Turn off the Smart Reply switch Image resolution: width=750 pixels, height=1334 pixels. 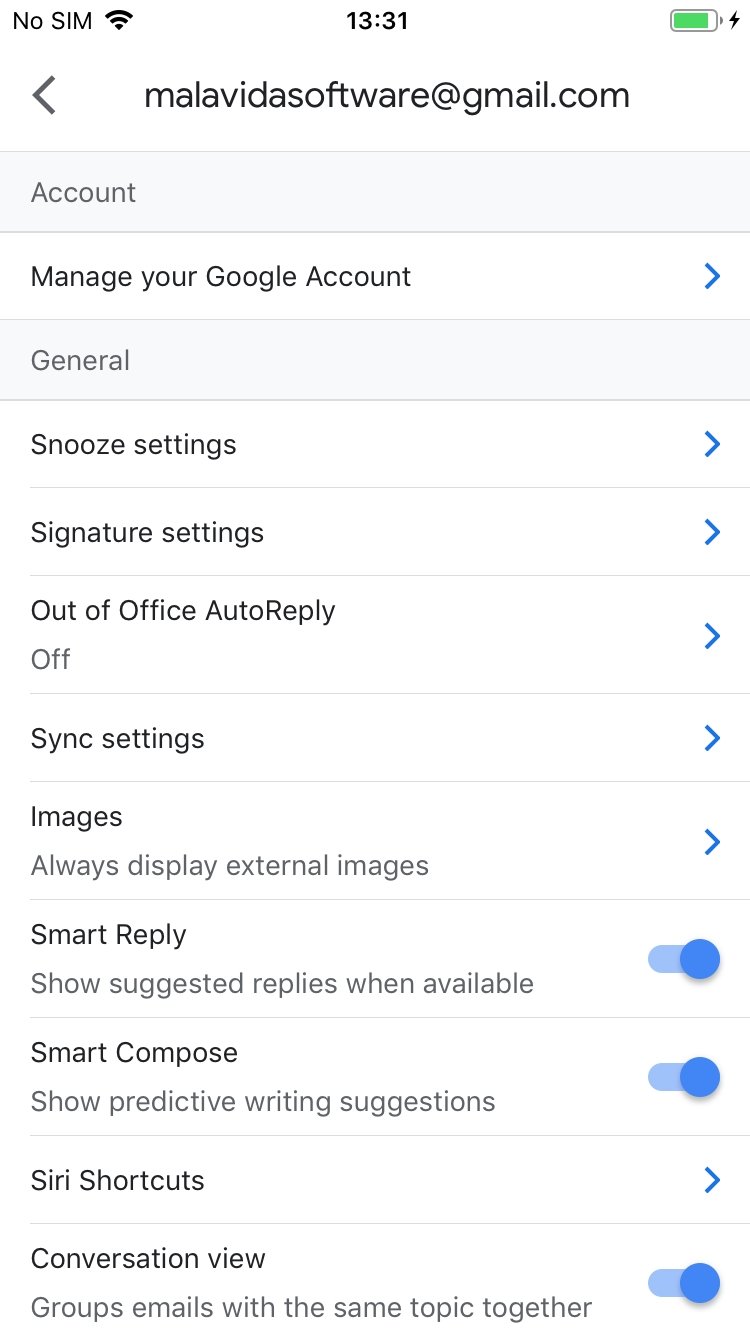[684, 960]
